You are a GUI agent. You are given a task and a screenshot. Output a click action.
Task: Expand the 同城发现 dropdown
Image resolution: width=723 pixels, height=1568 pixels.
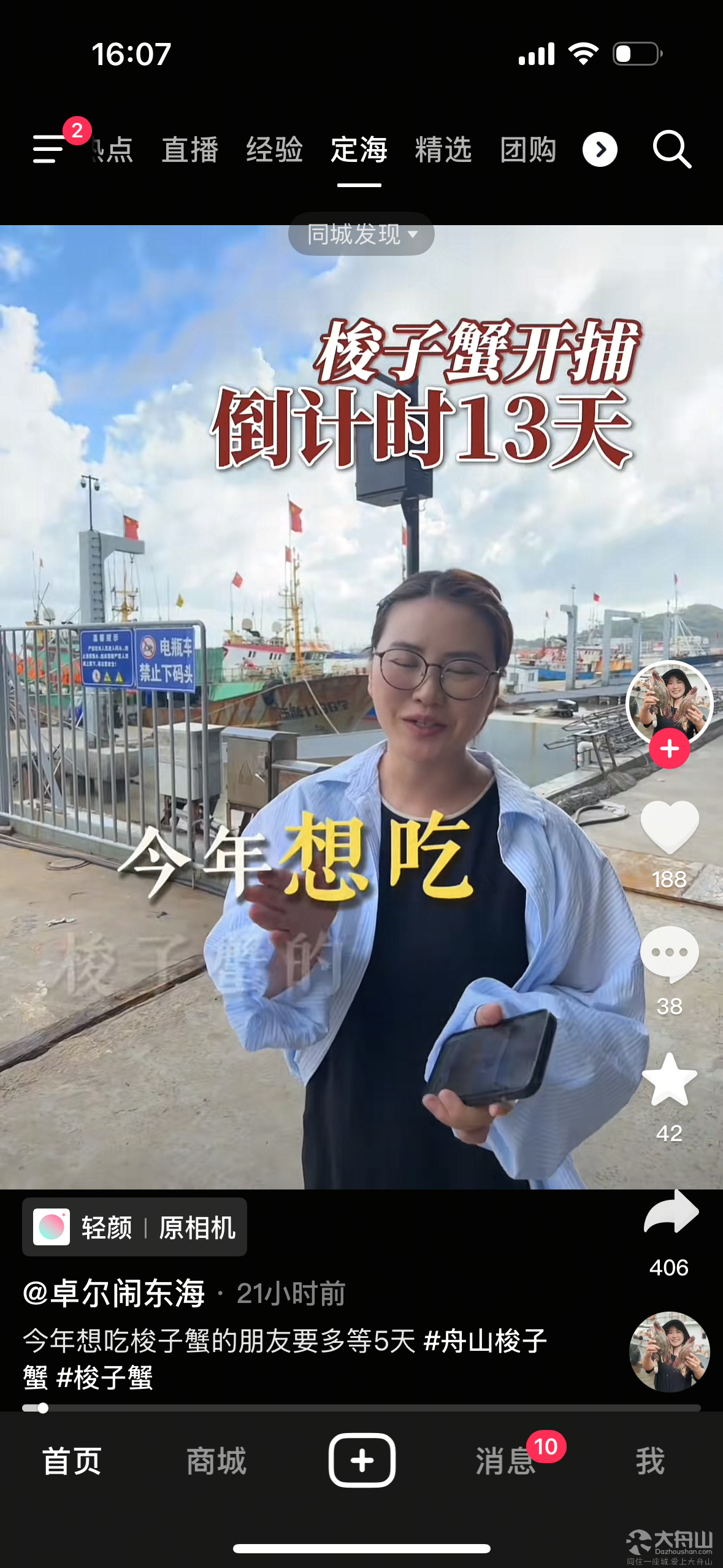coord(361,234)
